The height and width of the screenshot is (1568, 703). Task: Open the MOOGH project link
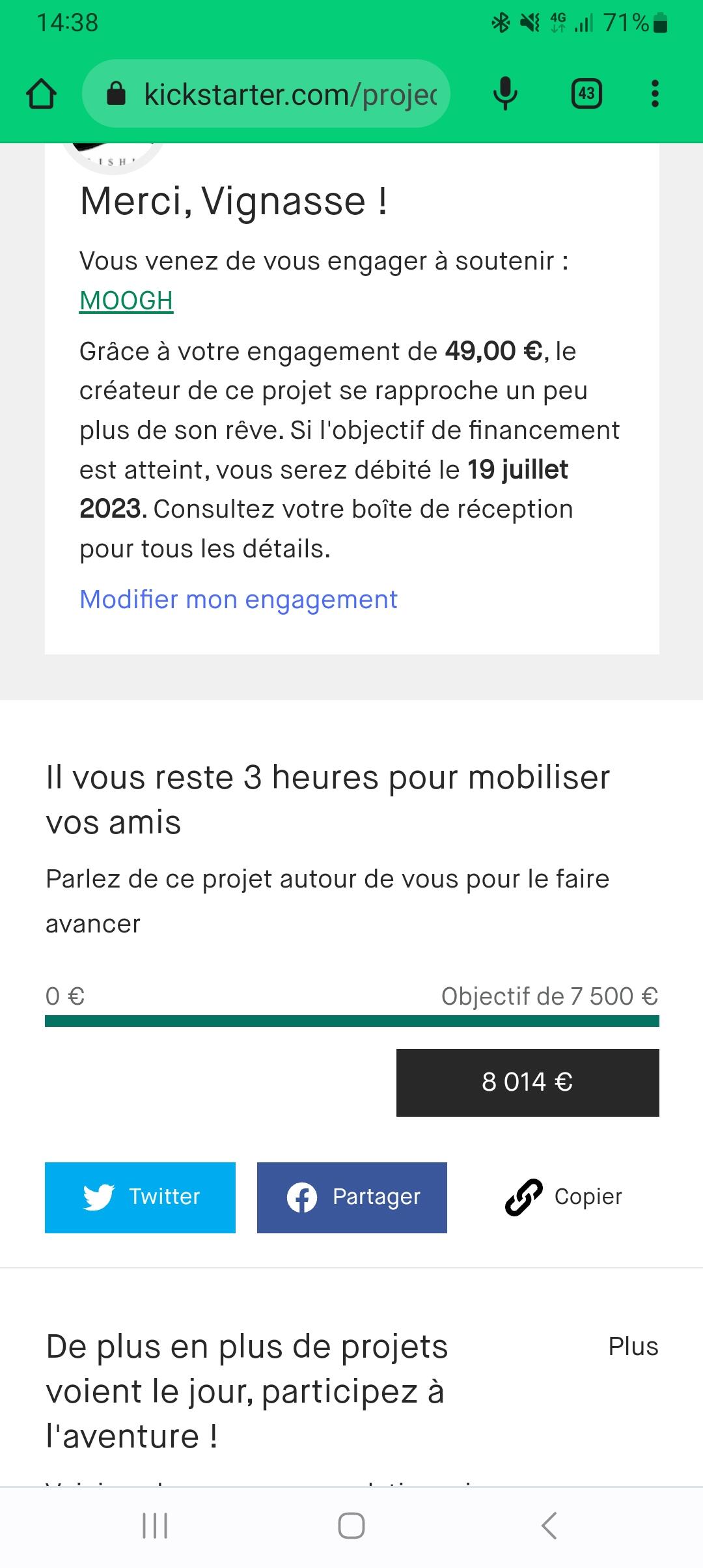pyautogui.click(x=126, y=301)
